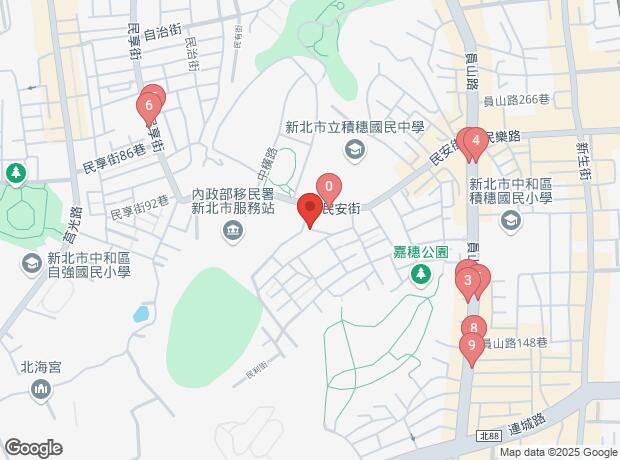Select map marker number 0
Screen dimensions: 620x460
tap(329, 187)
